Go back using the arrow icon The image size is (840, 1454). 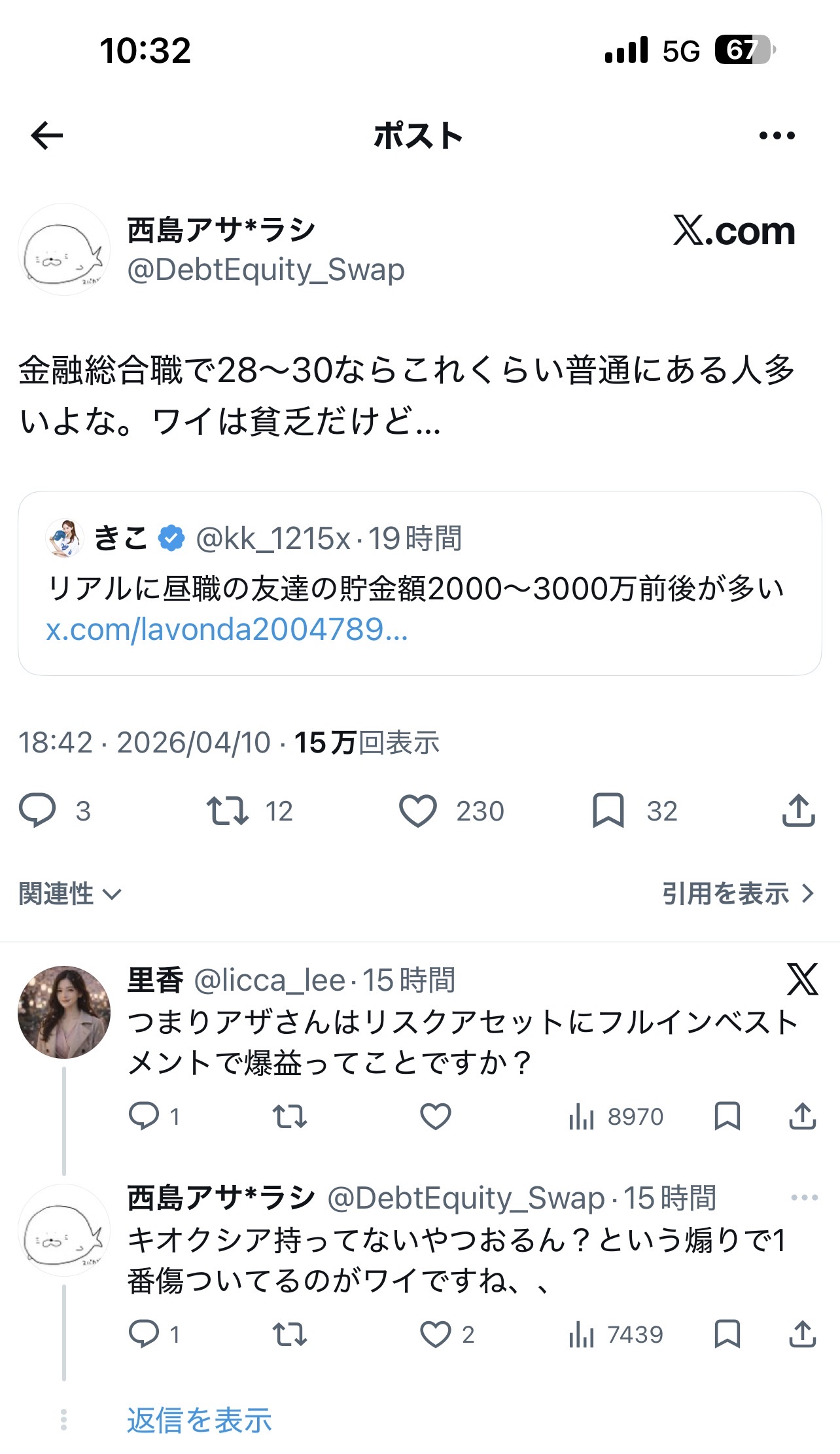47,135
